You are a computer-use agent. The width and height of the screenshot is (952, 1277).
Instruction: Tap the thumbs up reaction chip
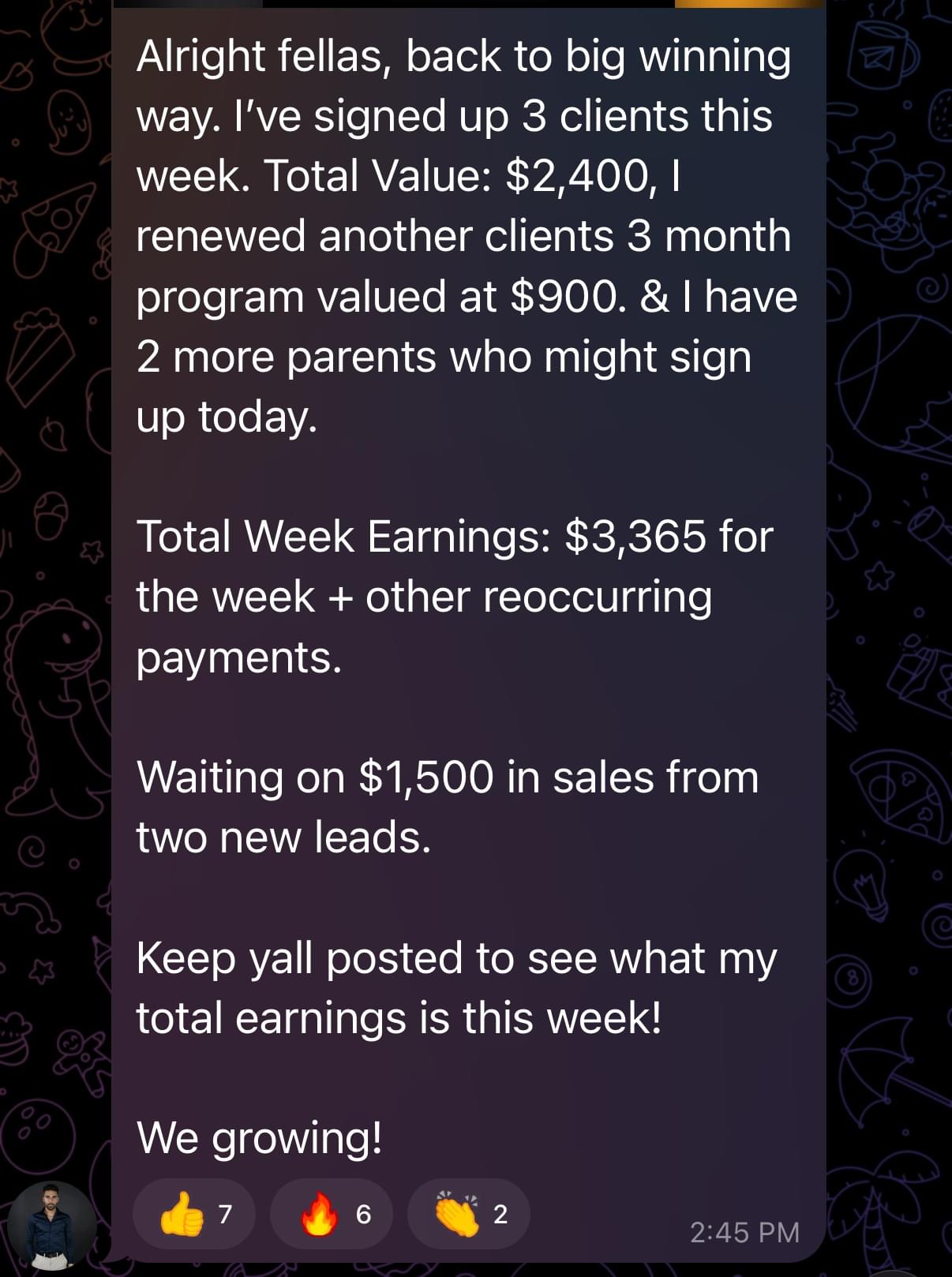pos(194,1214)
